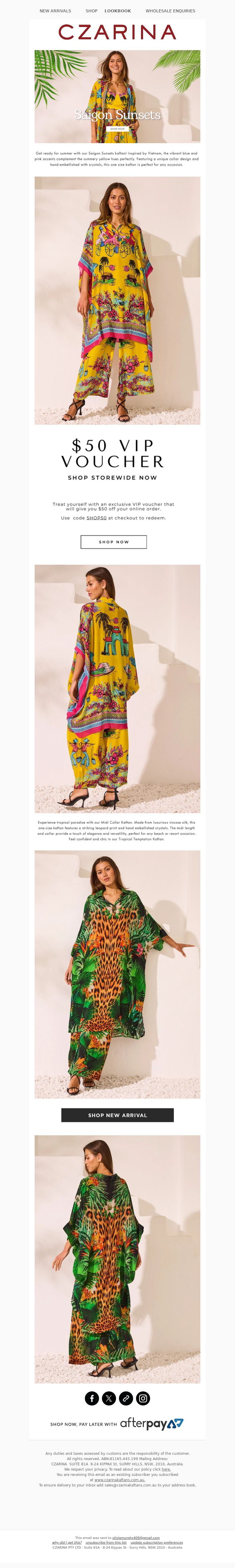Open the Facebook icon
This screenshot has height=1568, width=235.
coord(92,1398)
